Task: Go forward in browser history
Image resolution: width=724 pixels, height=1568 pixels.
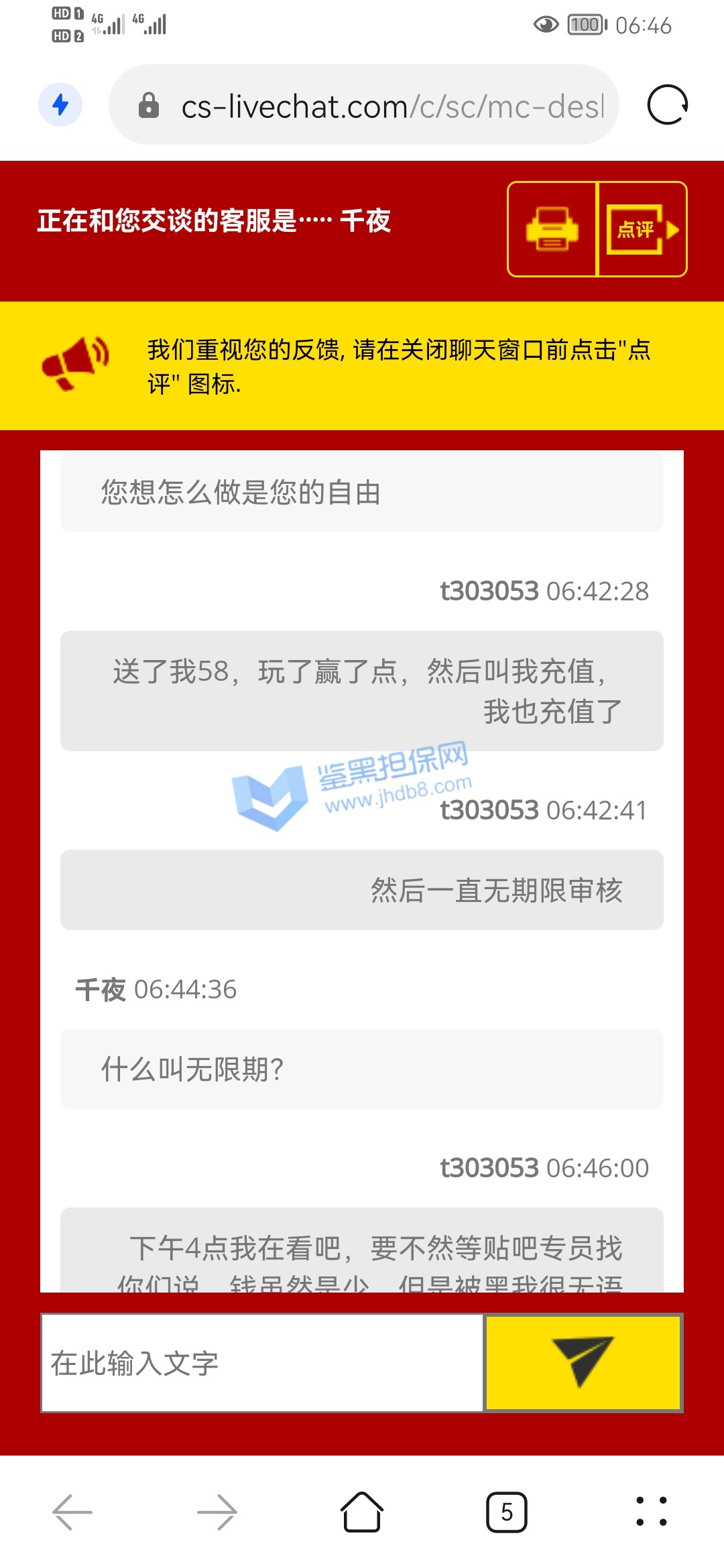Action: 217,1512
